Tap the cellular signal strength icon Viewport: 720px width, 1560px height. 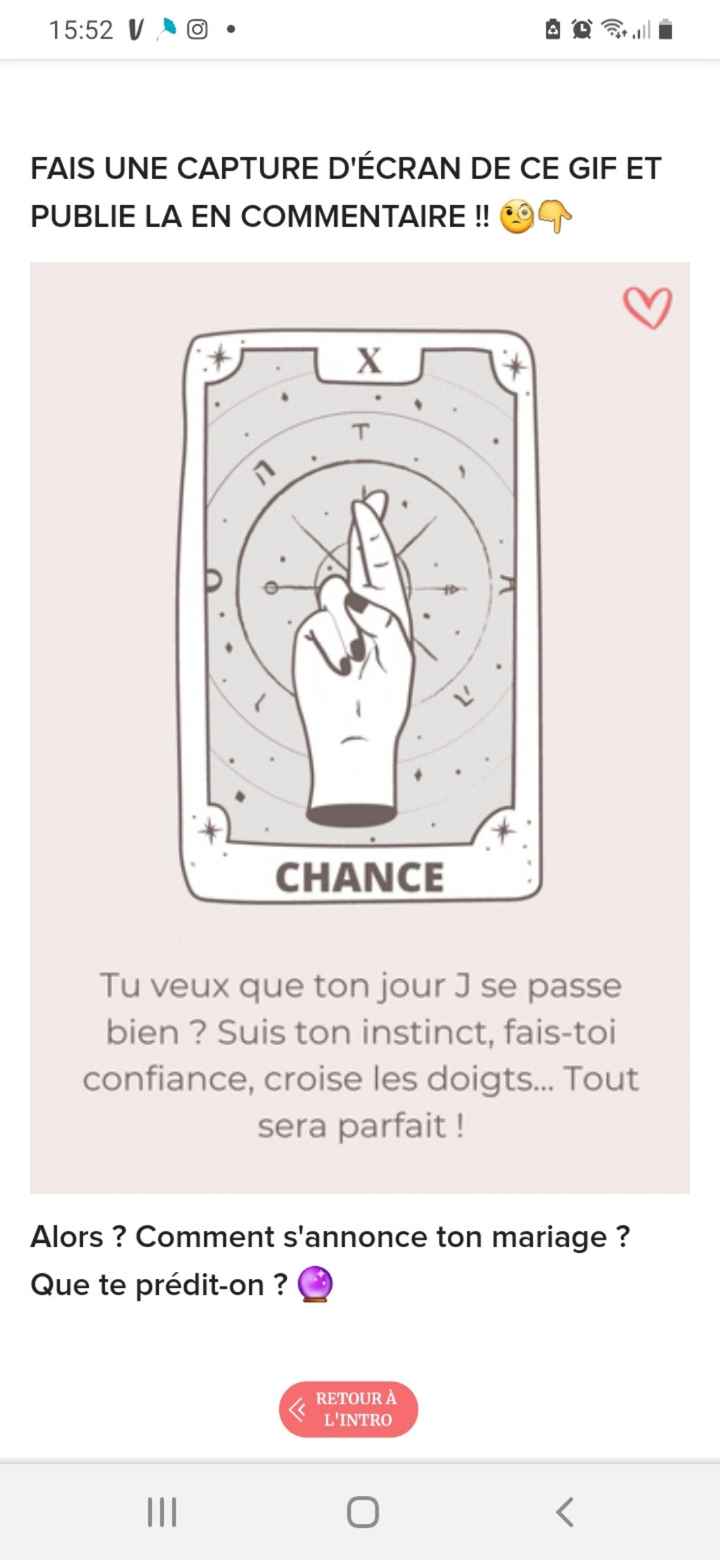(640, 30)
